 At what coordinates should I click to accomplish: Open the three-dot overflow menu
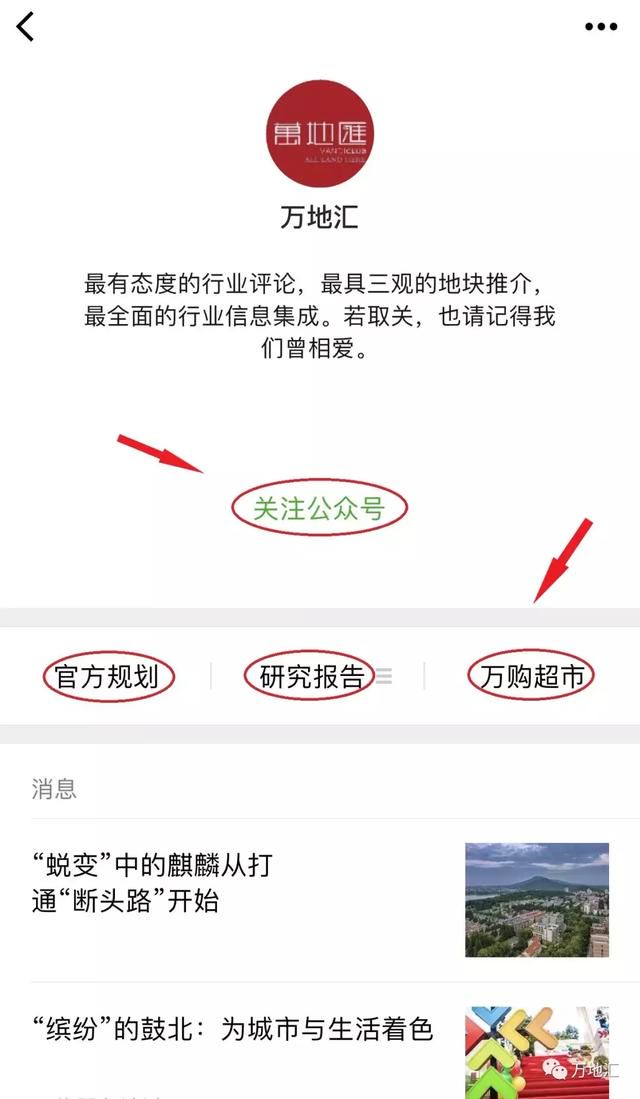pyautogui.click(x=601, y=27)
